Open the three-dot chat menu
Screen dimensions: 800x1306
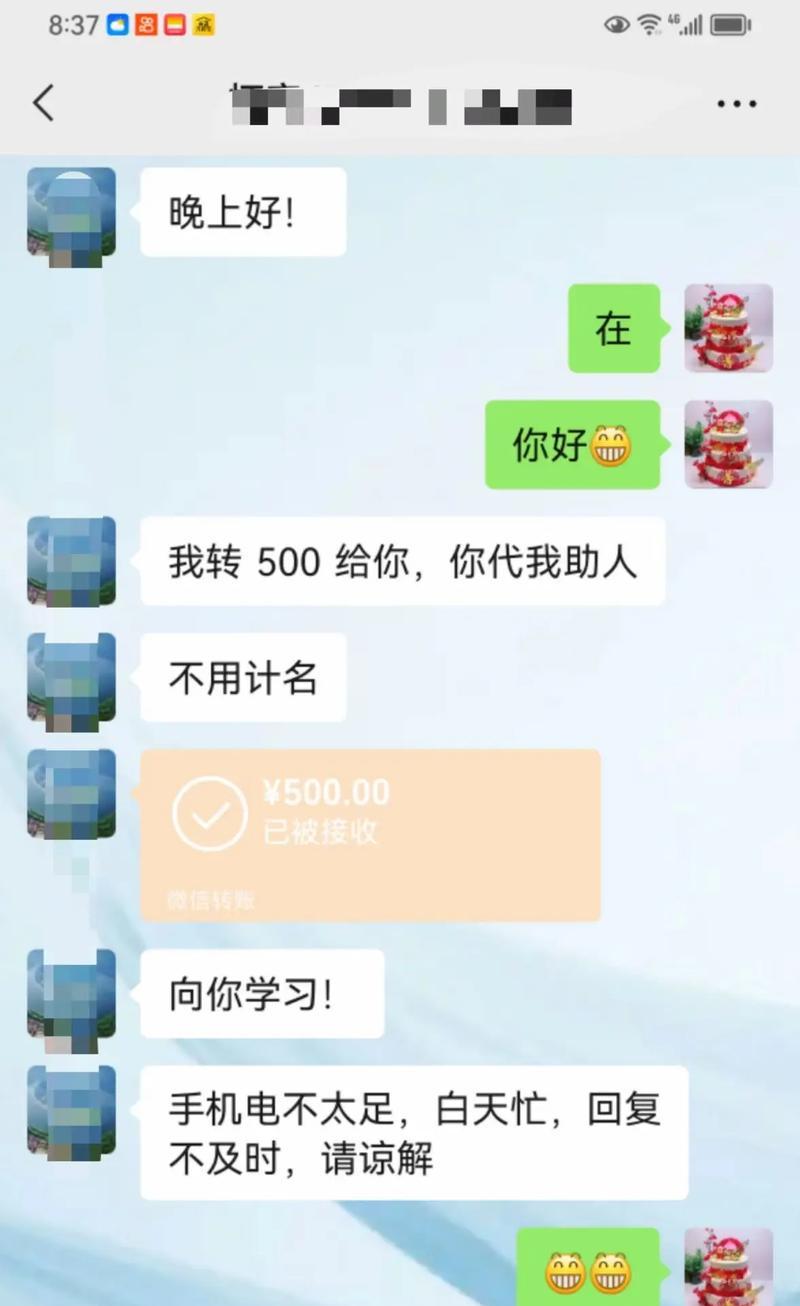point(737,103)
